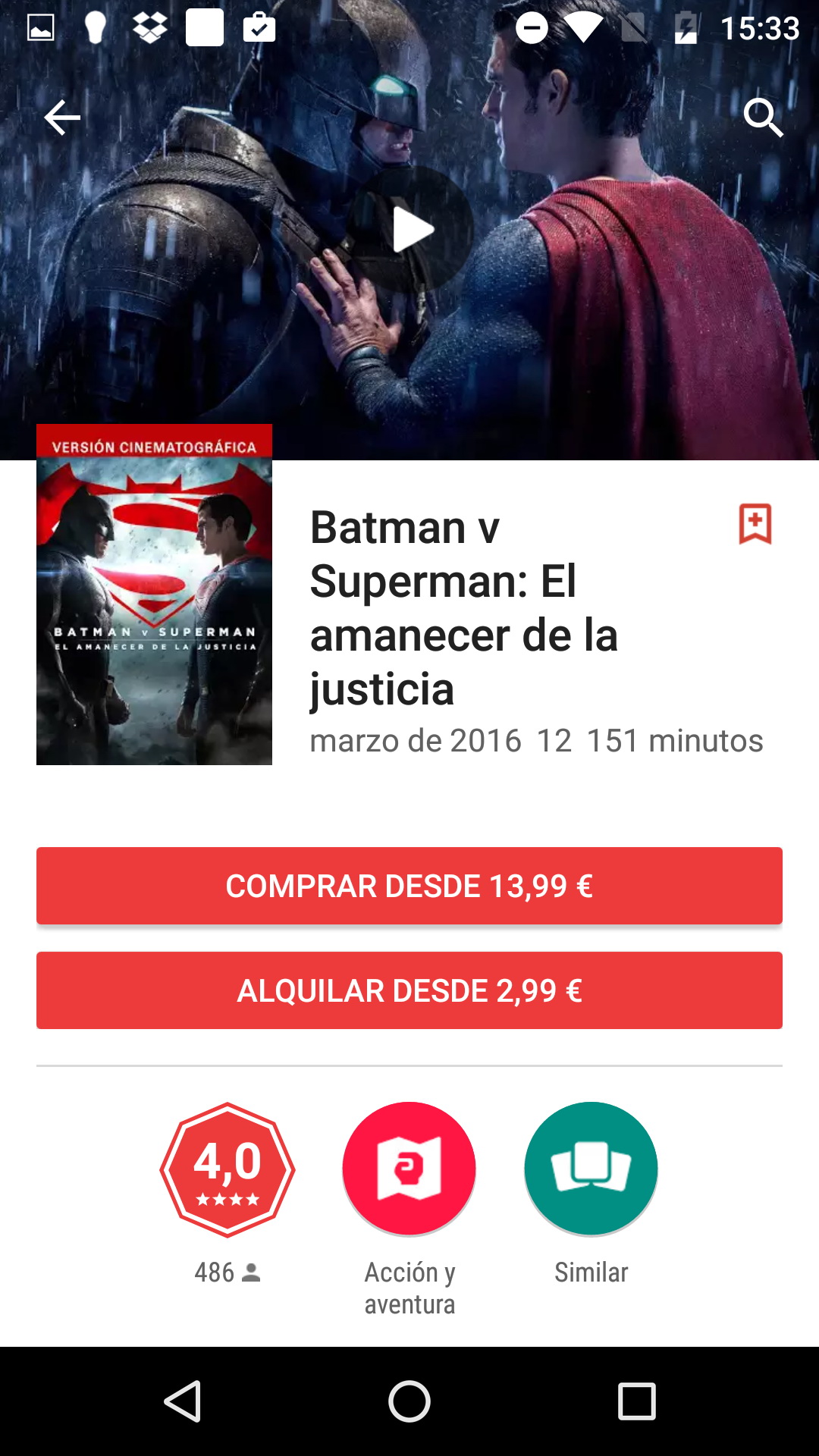Show Similar movies

(x=591, y=1169)
